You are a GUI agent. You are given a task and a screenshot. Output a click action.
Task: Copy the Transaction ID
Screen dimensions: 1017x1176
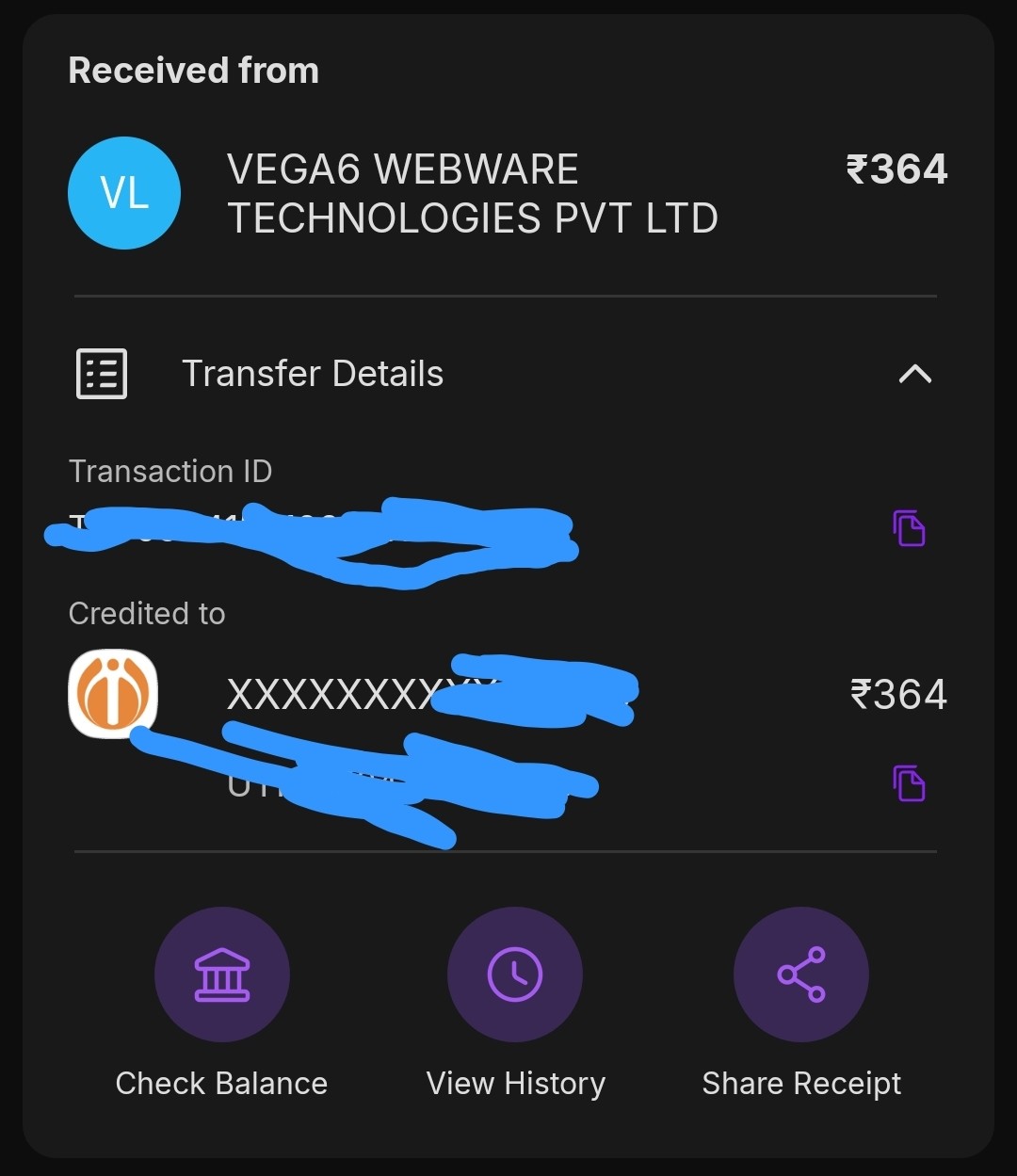[x=909, y=528]
